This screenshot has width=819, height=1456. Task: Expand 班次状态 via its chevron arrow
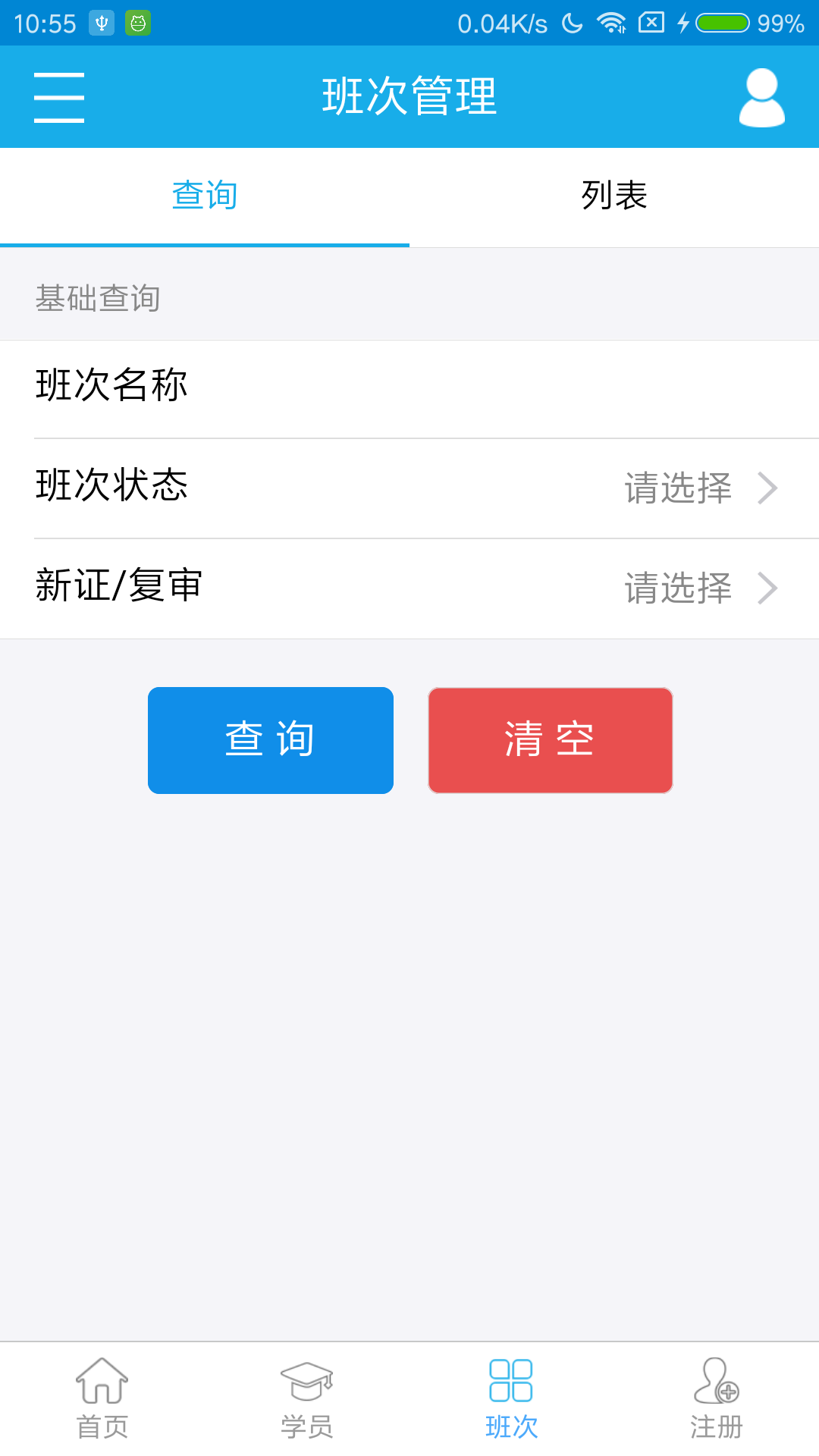pos(771,488)
